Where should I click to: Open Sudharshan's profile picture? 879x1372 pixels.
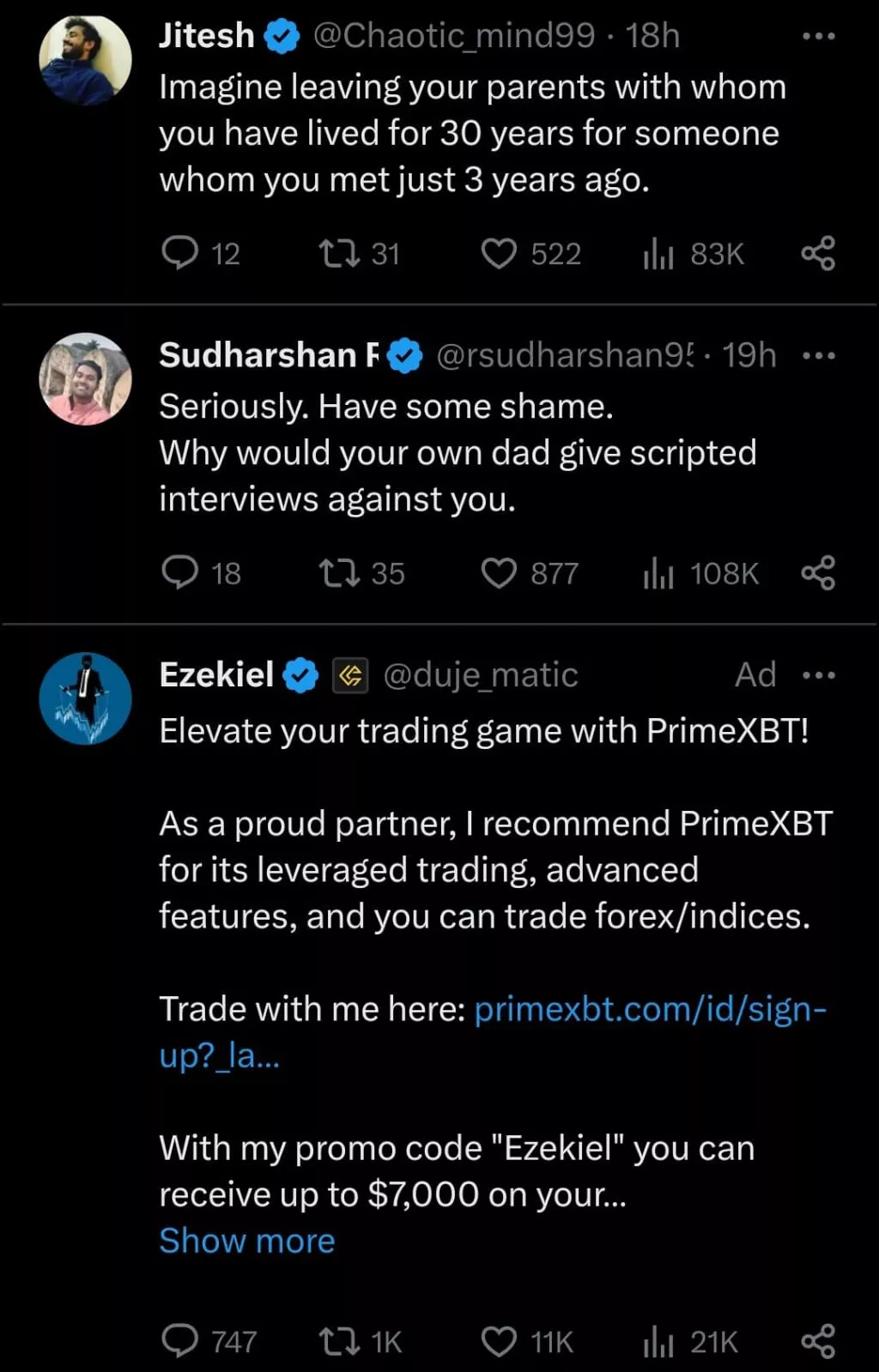85,378
